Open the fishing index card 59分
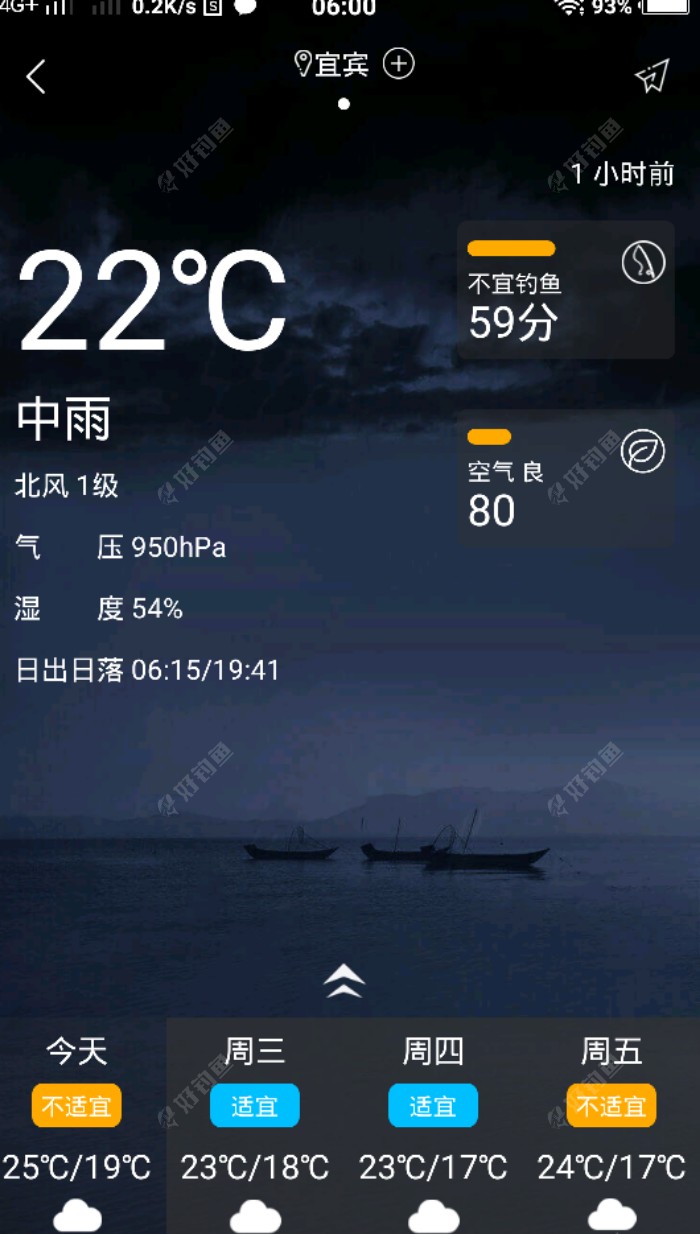This screenshot has height=1234, width=700. tap(565, 290)
